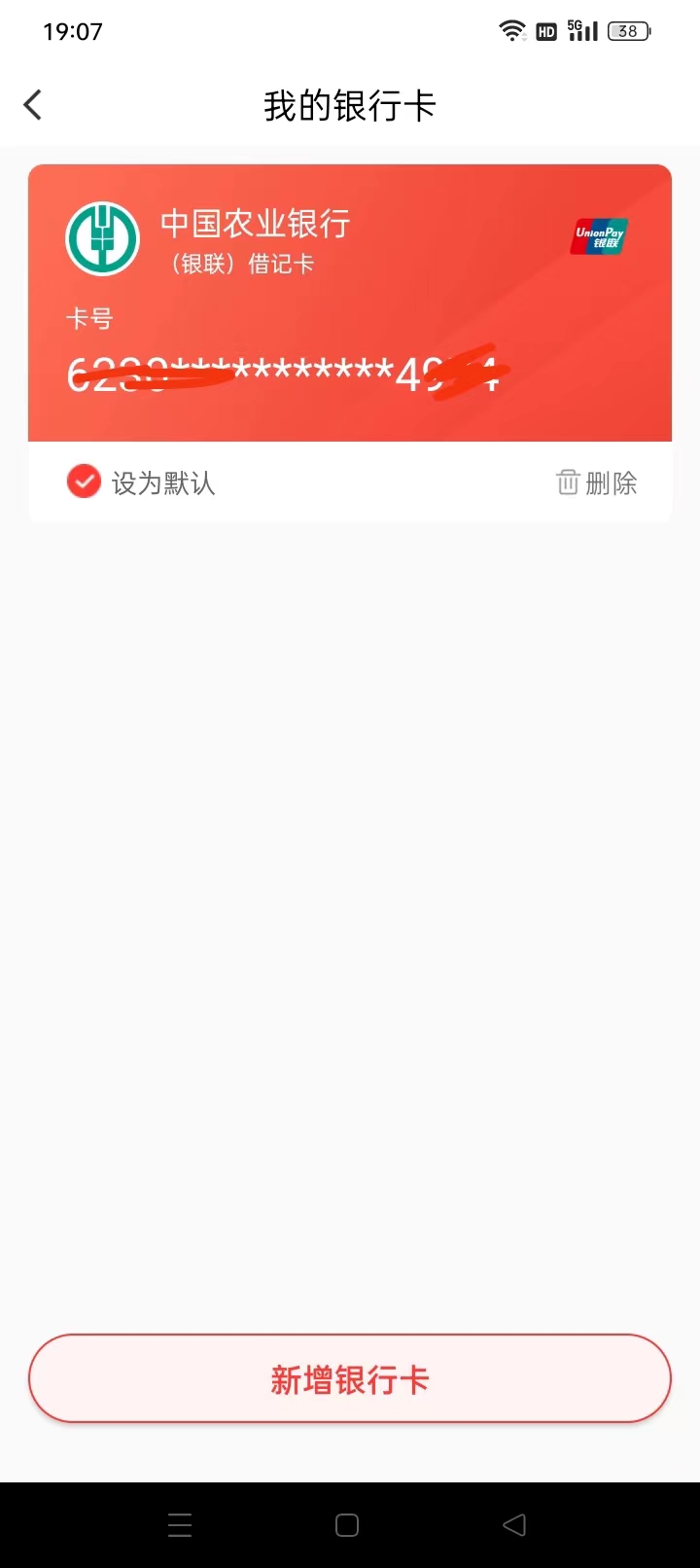Delete the card with 删除

597,482
